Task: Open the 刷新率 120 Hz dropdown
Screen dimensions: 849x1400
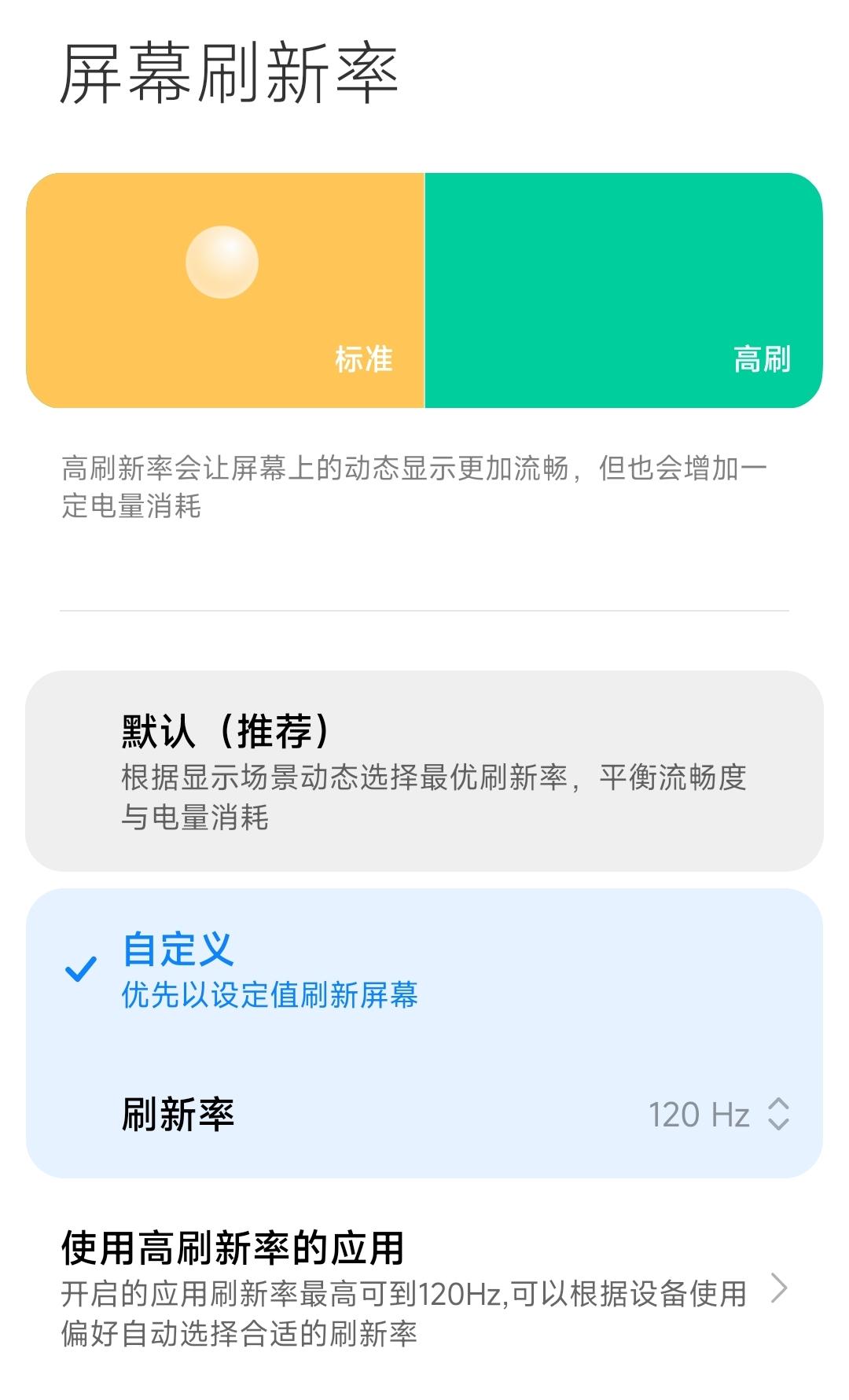Action: (717, 1115)
